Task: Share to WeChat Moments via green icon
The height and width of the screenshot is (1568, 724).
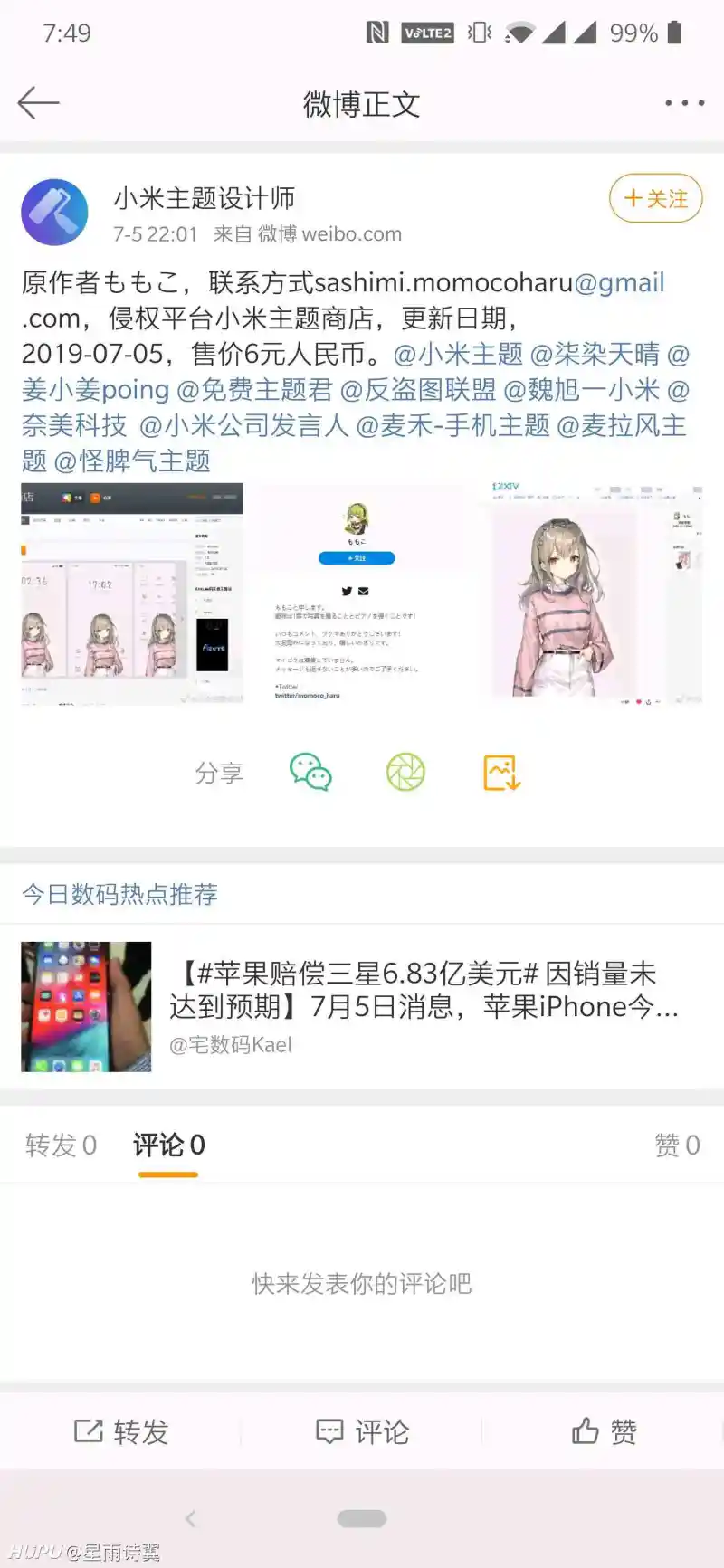Action: [405, 773]
